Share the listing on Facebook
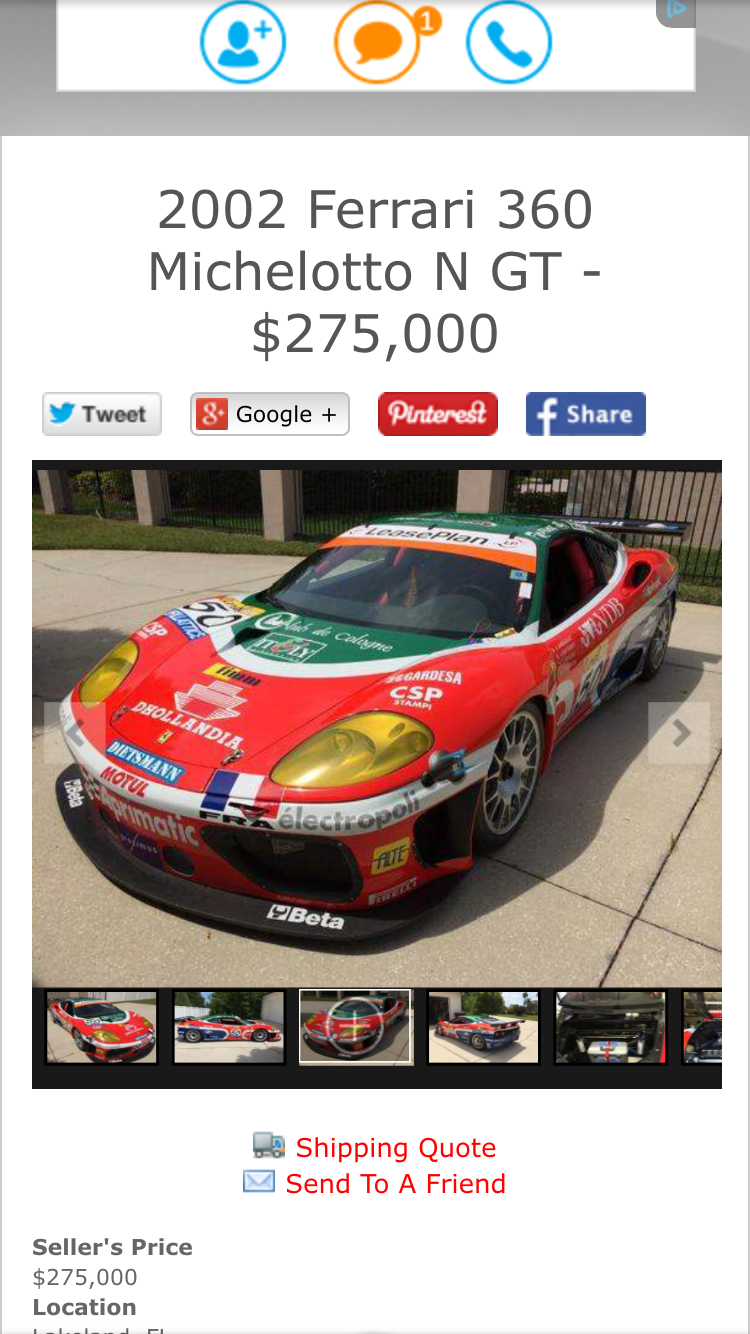Viewport: 750px width, 1334px height. 586,414
